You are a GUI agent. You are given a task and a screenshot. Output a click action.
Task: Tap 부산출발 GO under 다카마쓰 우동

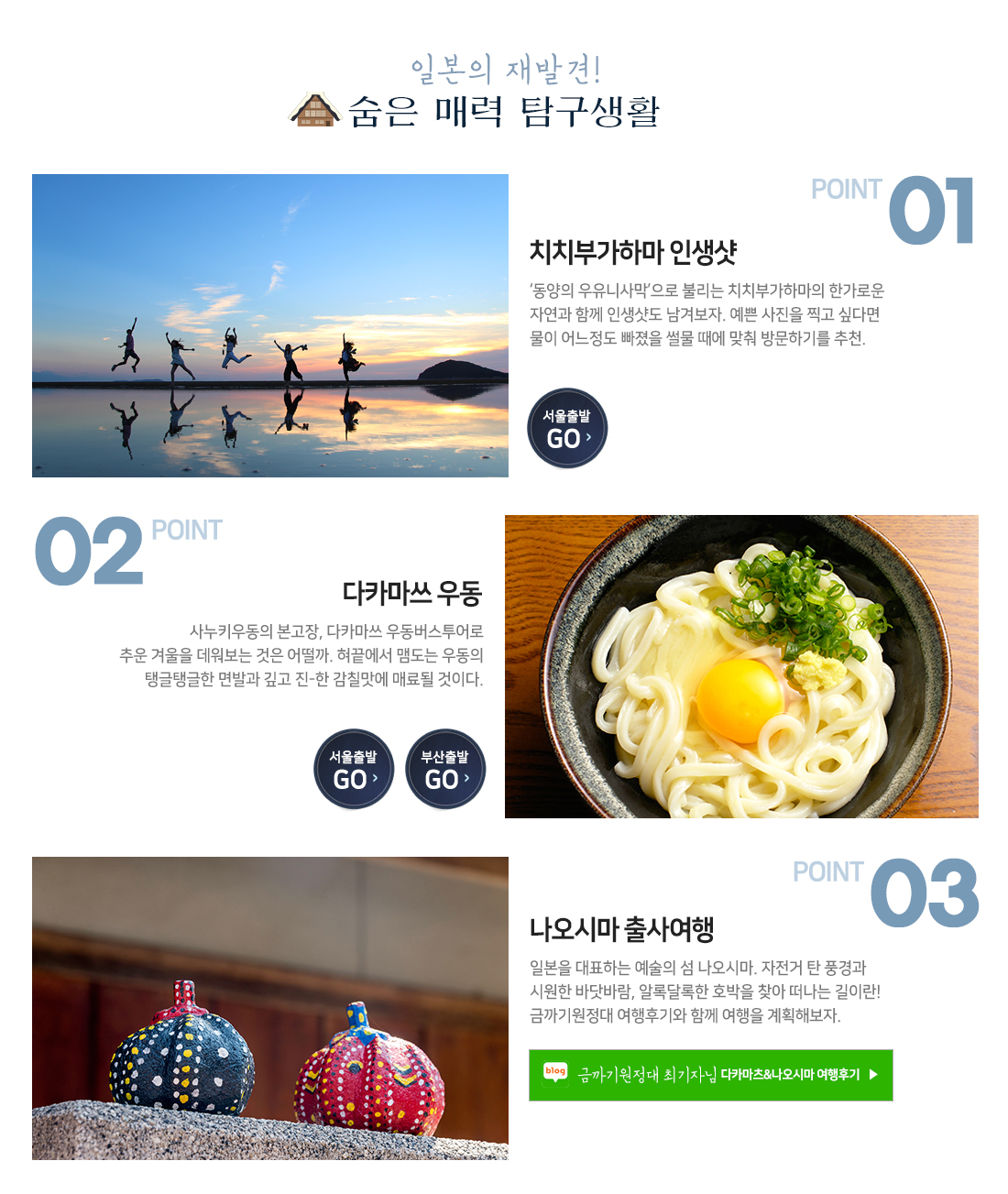pos(445,770)
